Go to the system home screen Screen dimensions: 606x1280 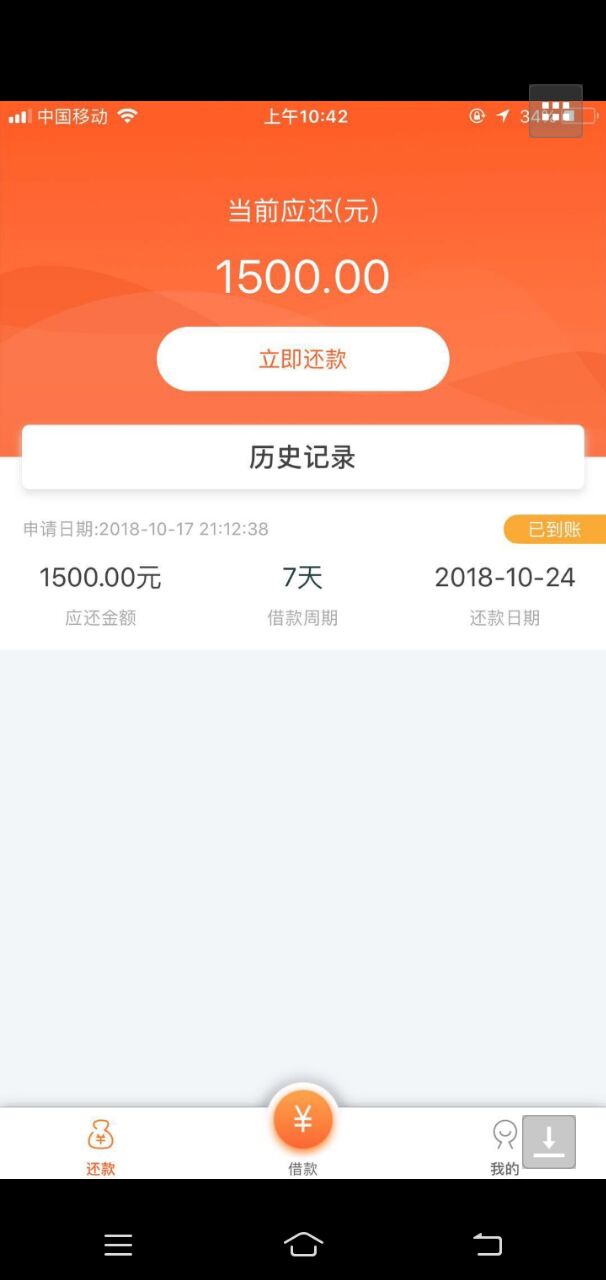tap(303, 1244)
